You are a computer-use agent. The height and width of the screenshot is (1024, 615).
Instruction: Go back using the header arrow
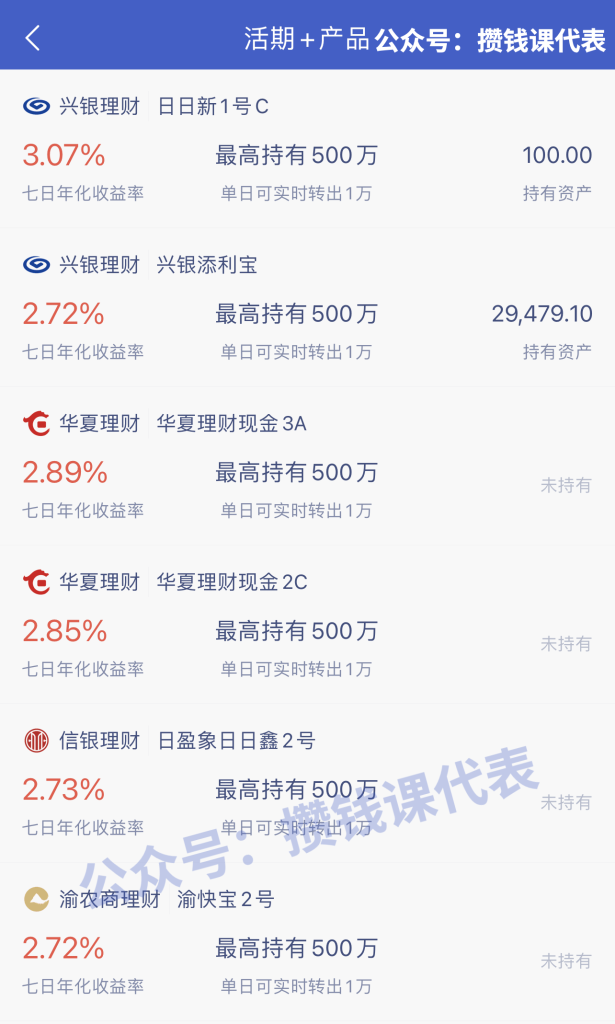33,38
